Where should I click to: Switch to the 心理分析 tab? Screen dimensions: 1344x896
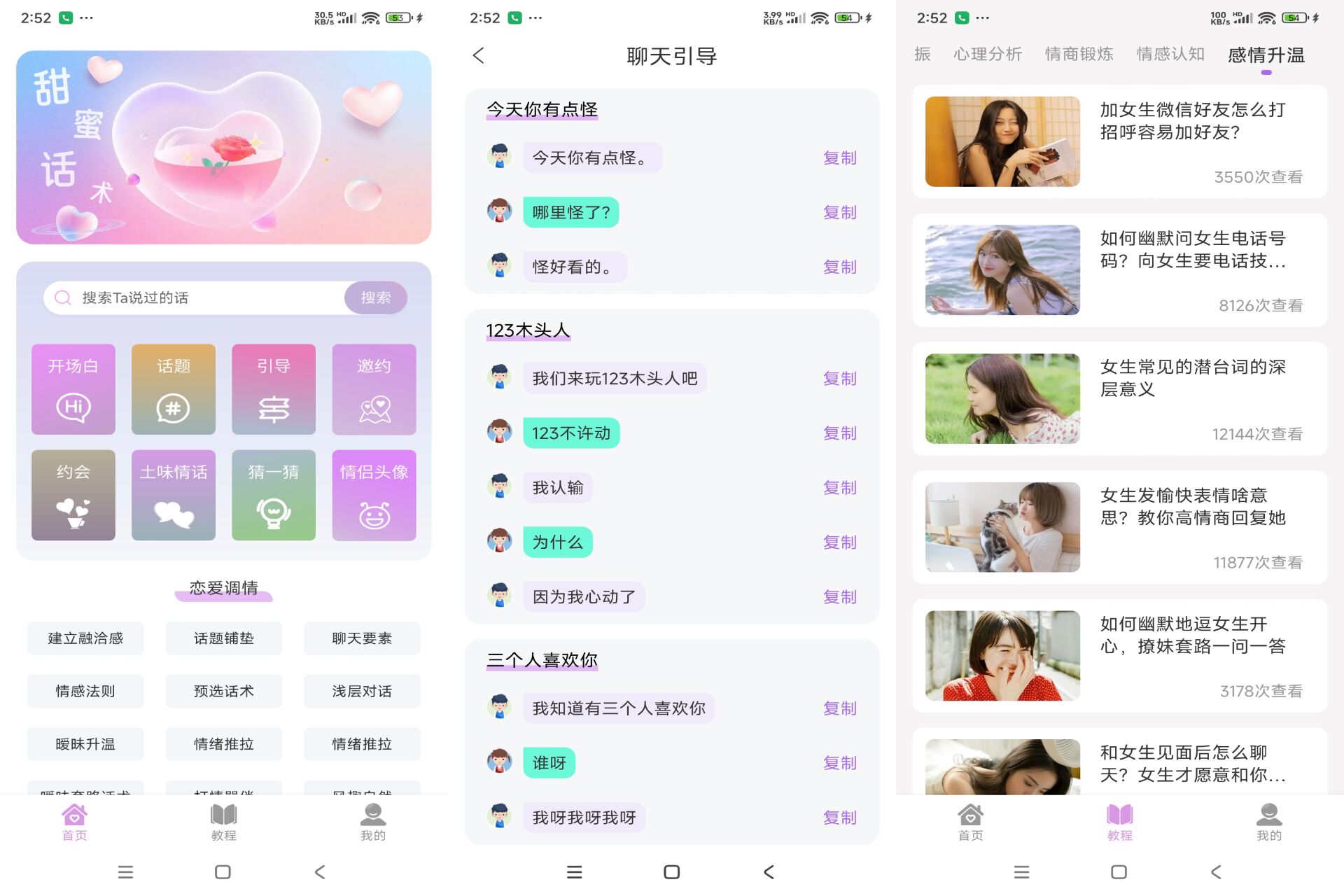tap(987, 54)
